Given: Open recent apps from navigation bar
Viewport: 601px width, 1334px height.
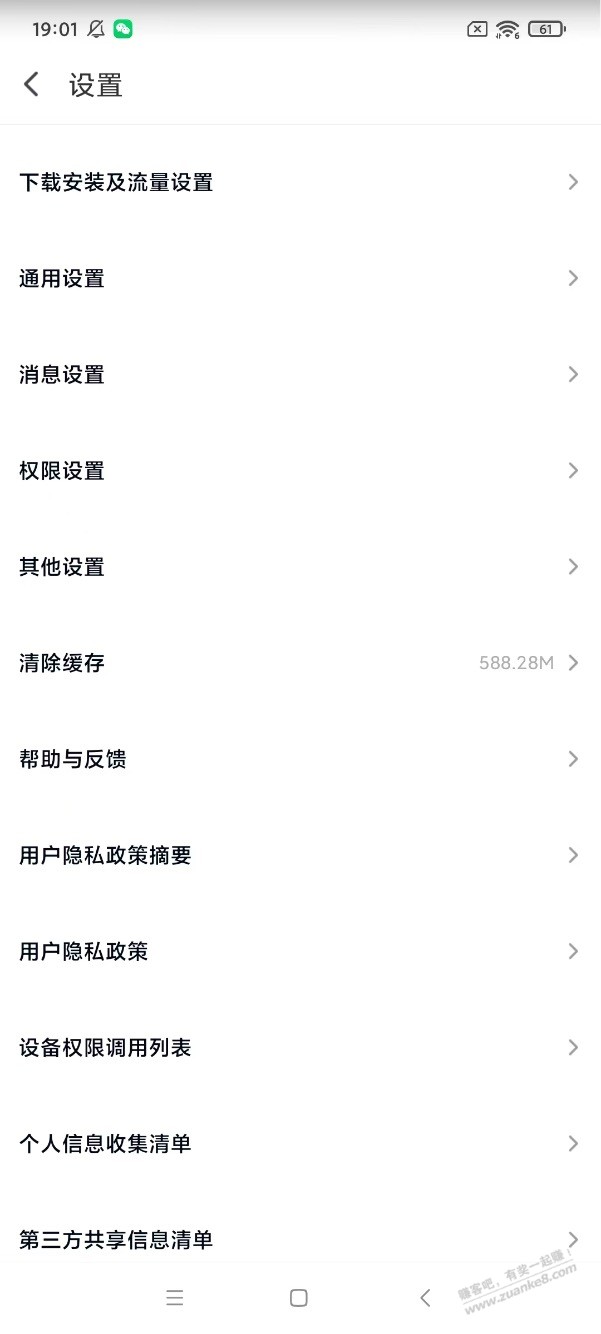Looking at the screenshot, I should pyautogui.click(x=175, y=1298).
